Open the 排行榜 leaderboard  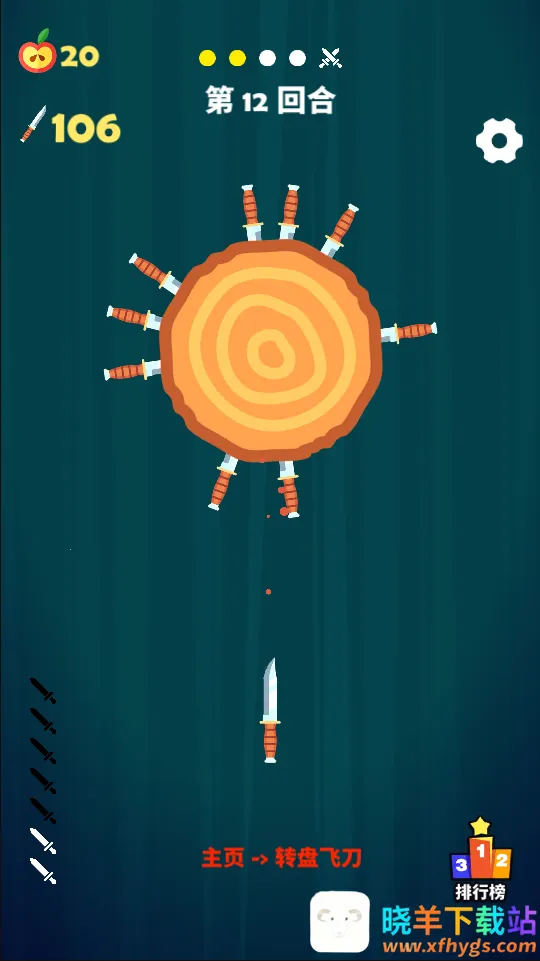click(481, 859)
